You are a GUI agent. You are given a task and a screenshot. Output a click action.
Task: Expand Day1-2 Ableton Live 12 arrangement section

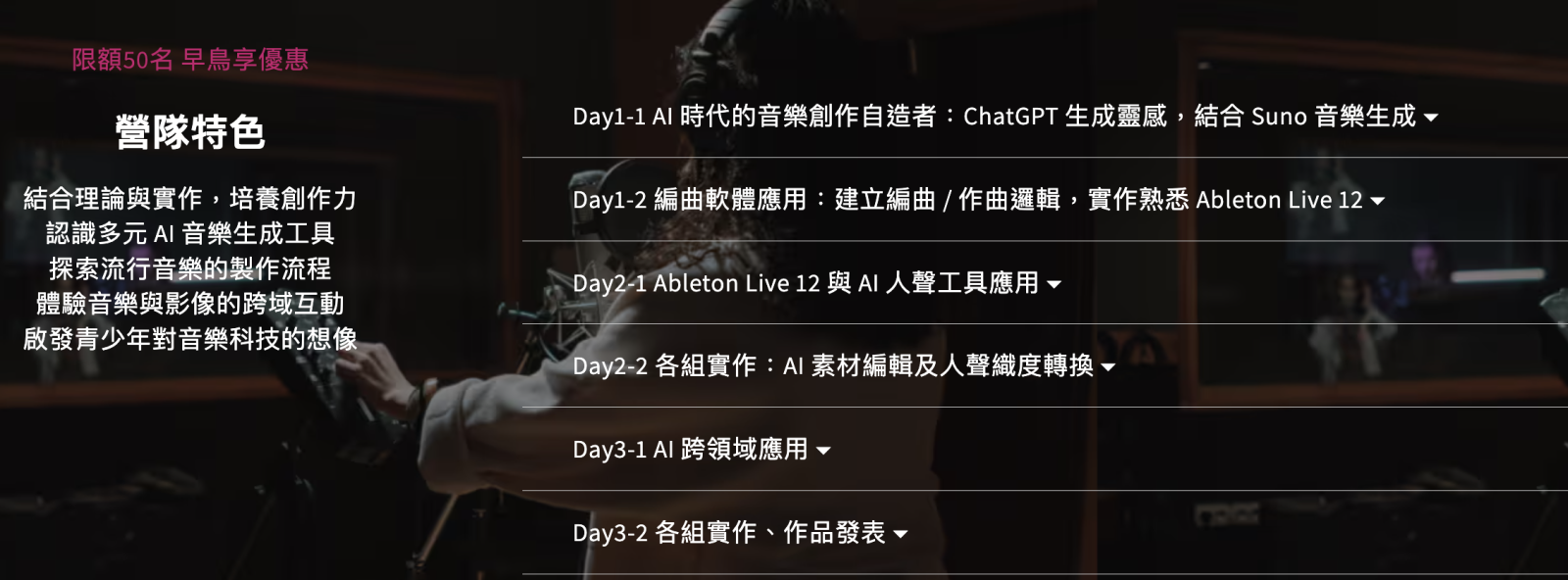(x=978, y=200)
